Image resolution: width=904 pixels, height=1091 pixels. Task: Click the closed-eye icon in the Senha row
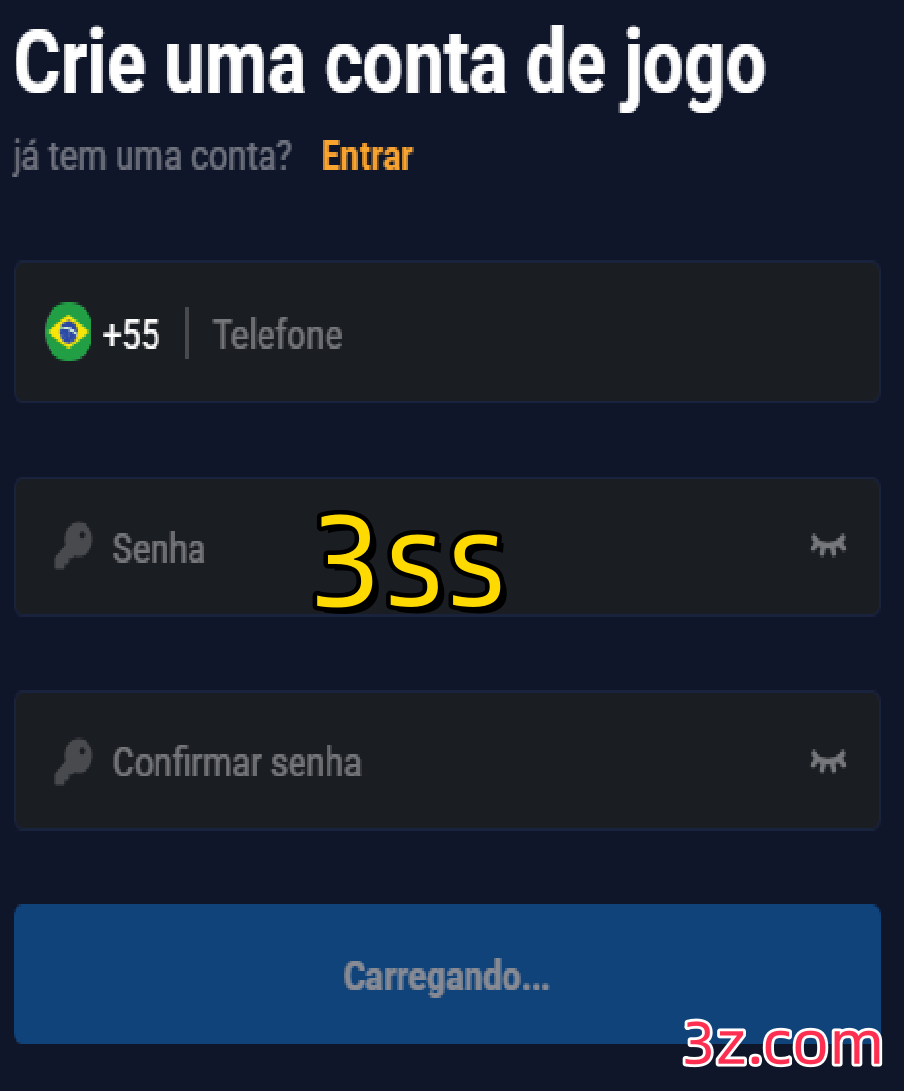(827, 546)
